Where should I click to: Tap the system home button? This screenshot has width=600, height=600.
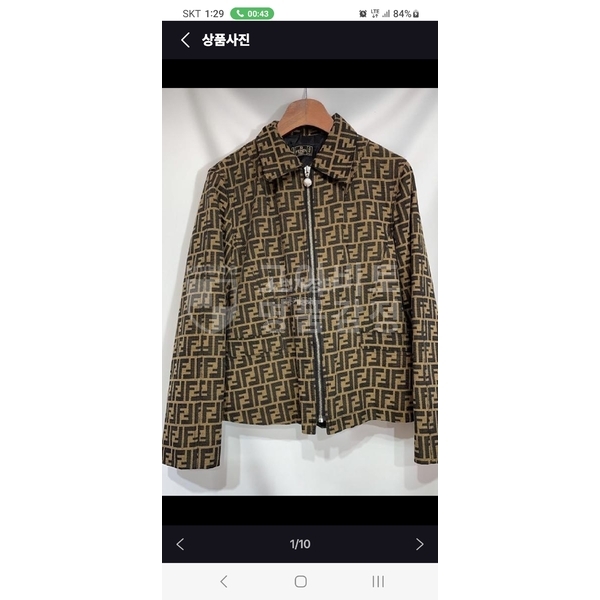click(x=300, y=581)
